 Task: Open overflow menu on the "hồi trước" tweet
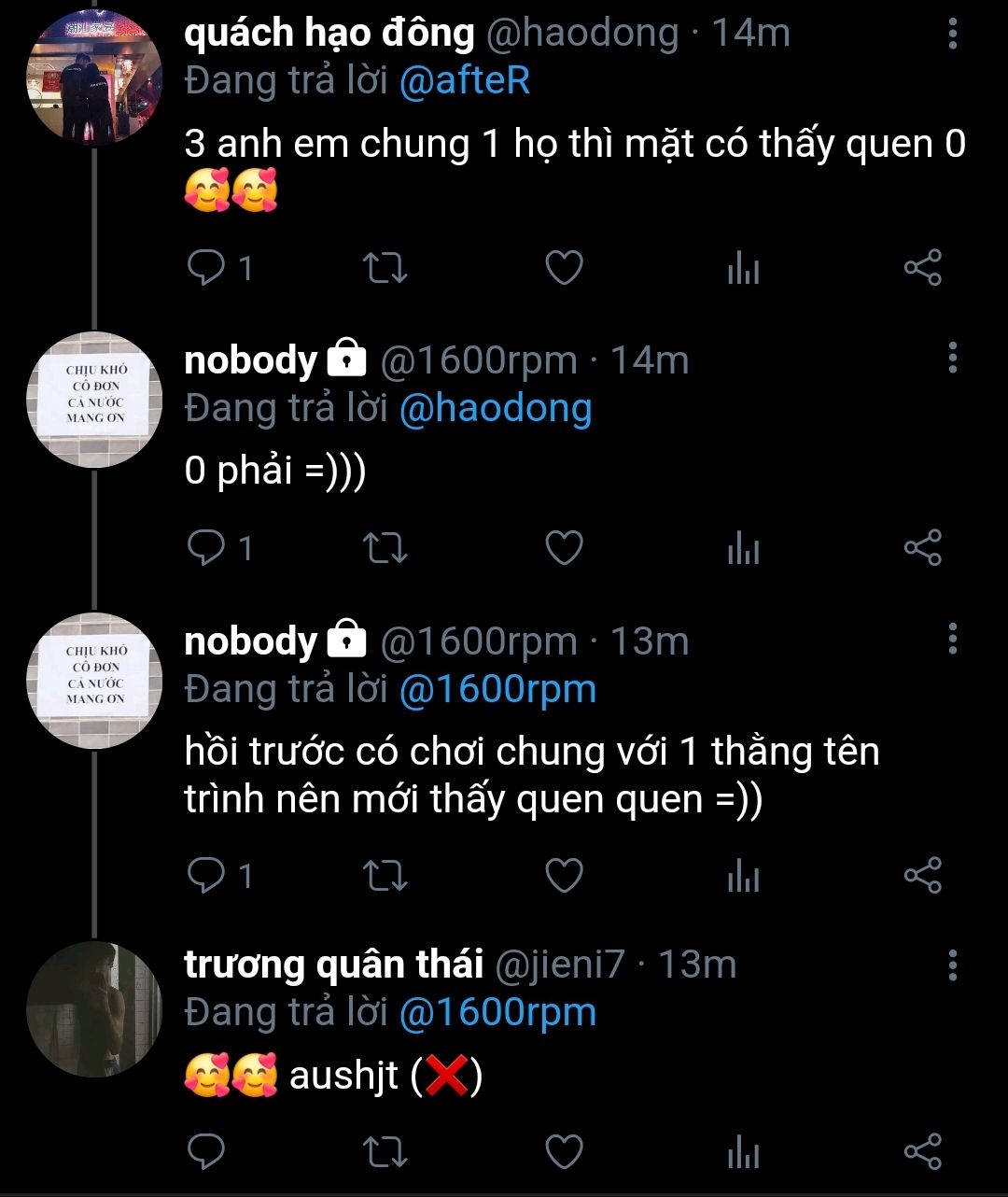952,640
